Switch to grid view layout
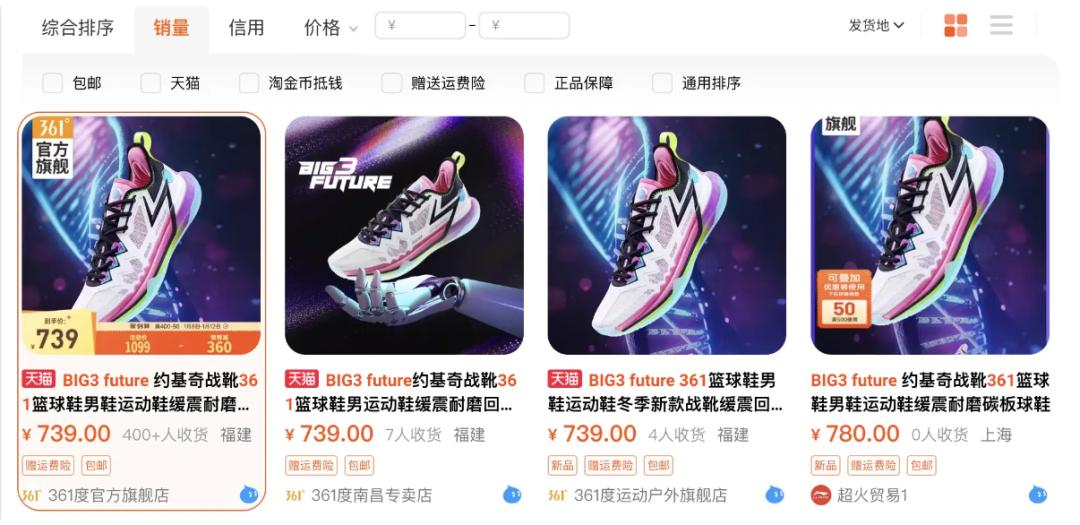The height and width of the screenshot is (525, 1080). coord(955,26)
